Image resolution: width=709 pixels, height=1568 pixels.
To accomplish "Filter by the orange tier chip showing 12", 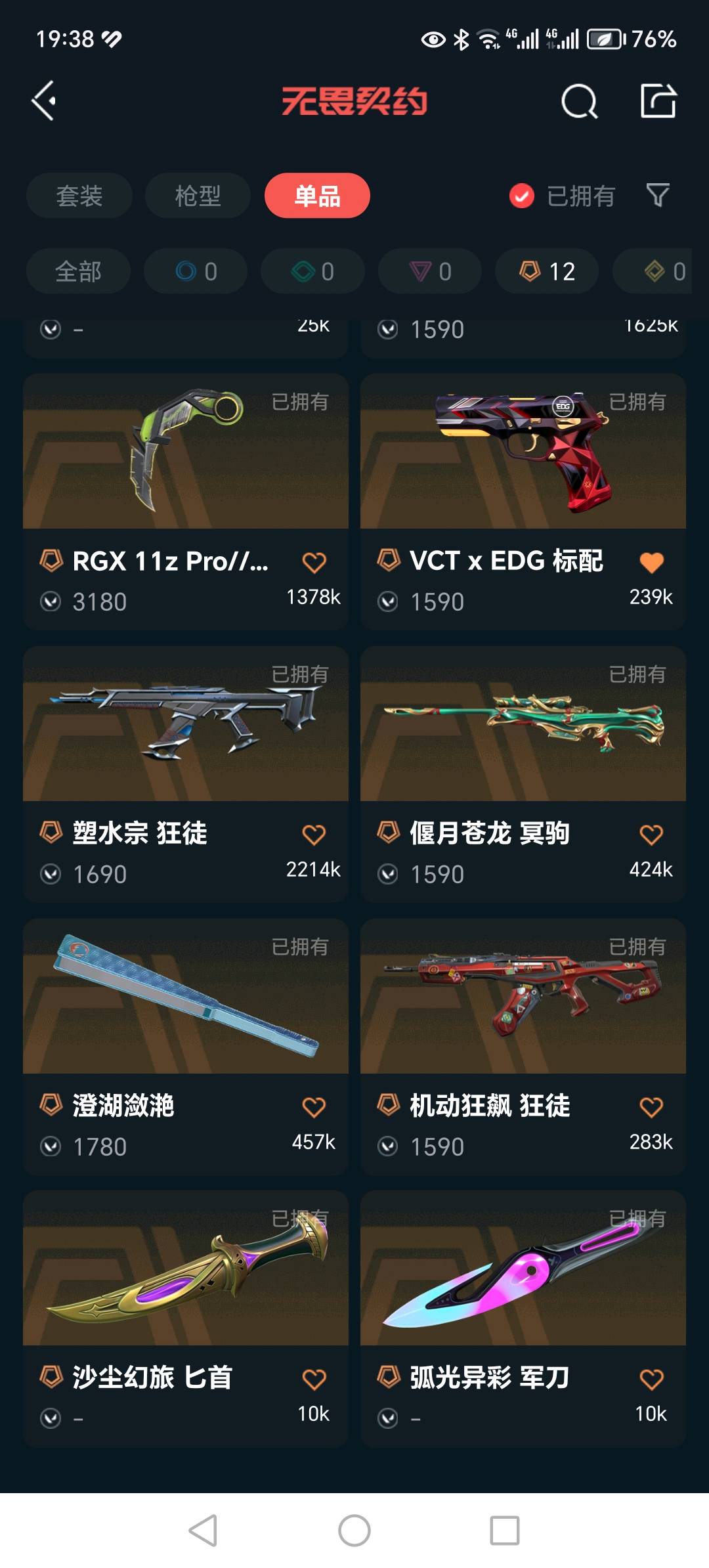I will pyautogui.click(x=546, y=271).
